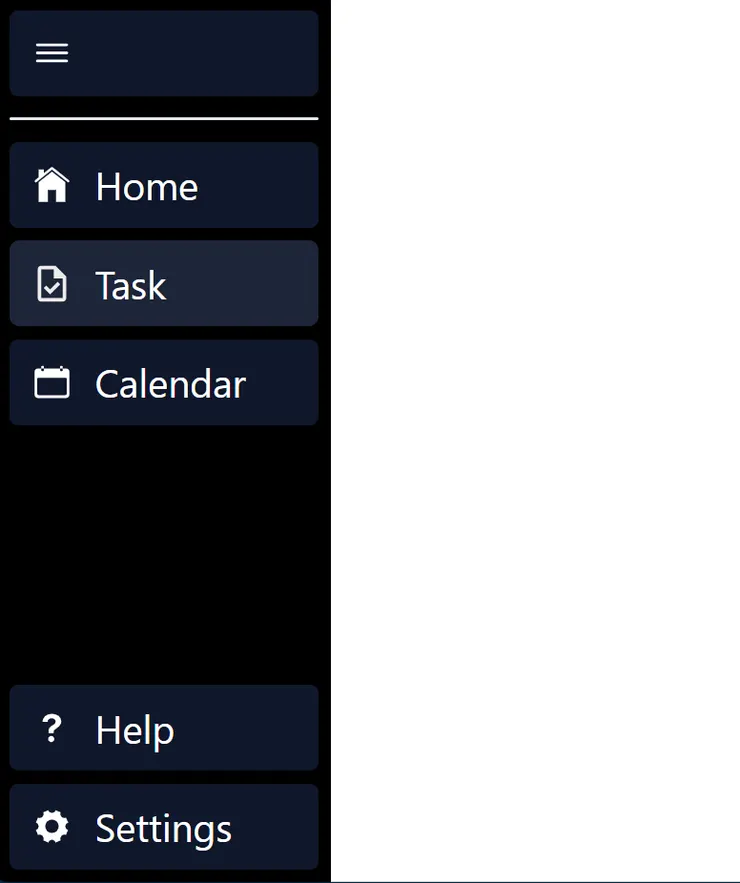
Task: Open Settings from the sidebar
Action: point(163,827)
